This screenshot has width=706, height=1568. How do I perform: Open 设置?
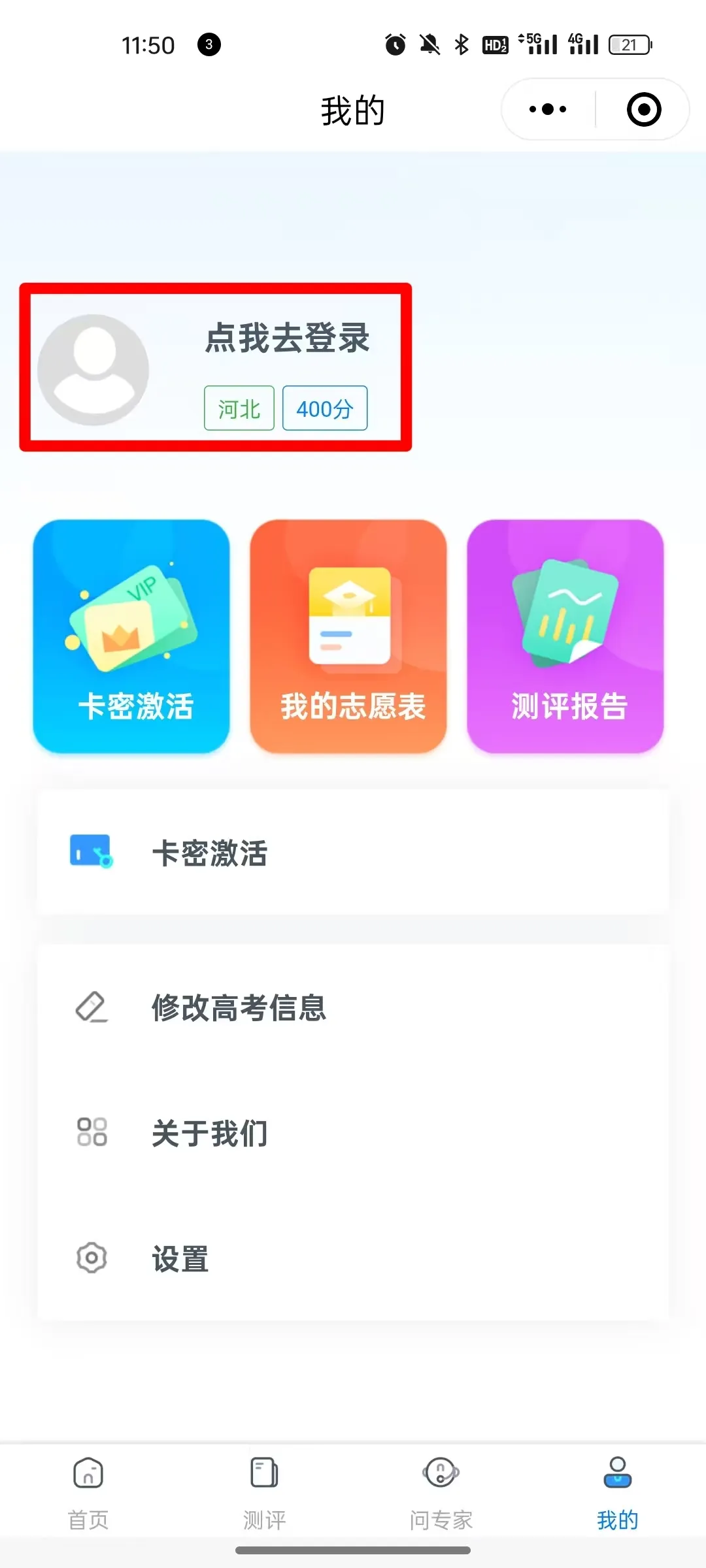(x=353, y=1258)
